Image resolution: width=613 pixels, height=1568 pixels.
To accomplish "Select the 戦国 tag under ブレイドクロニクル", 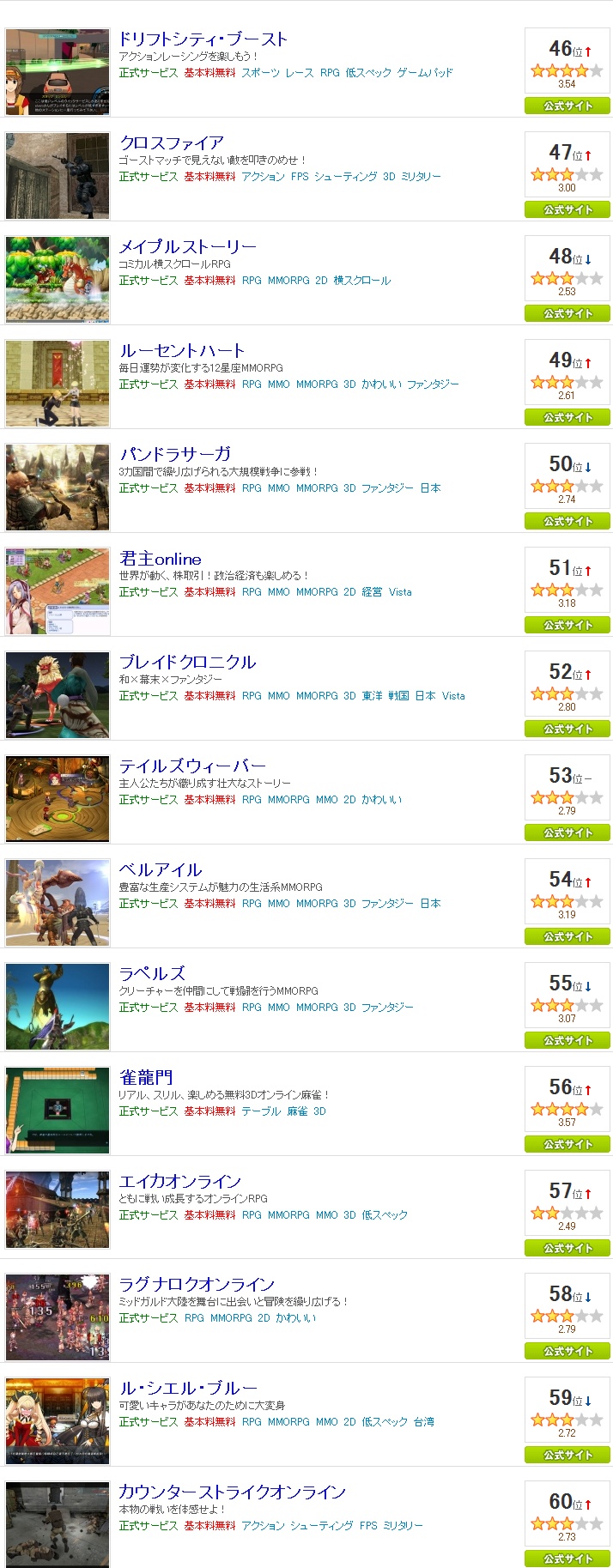I will pyautogui.click(x=398, y=696).
